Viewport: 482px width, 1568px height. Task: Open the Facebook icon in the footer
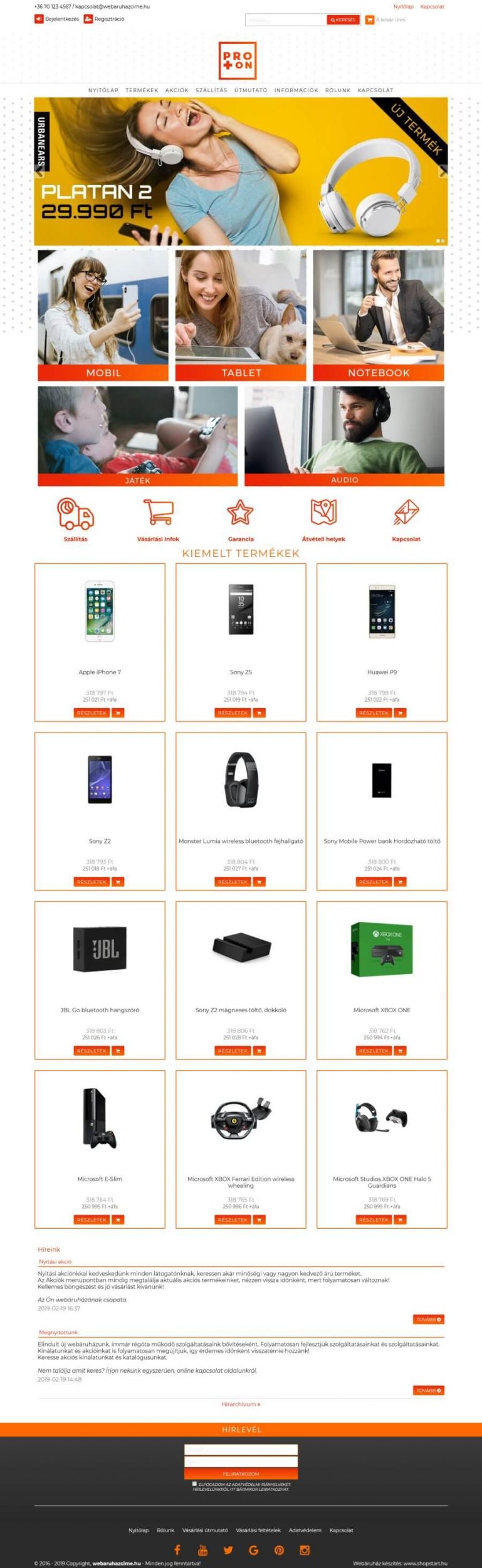[x=177, y=1550]
